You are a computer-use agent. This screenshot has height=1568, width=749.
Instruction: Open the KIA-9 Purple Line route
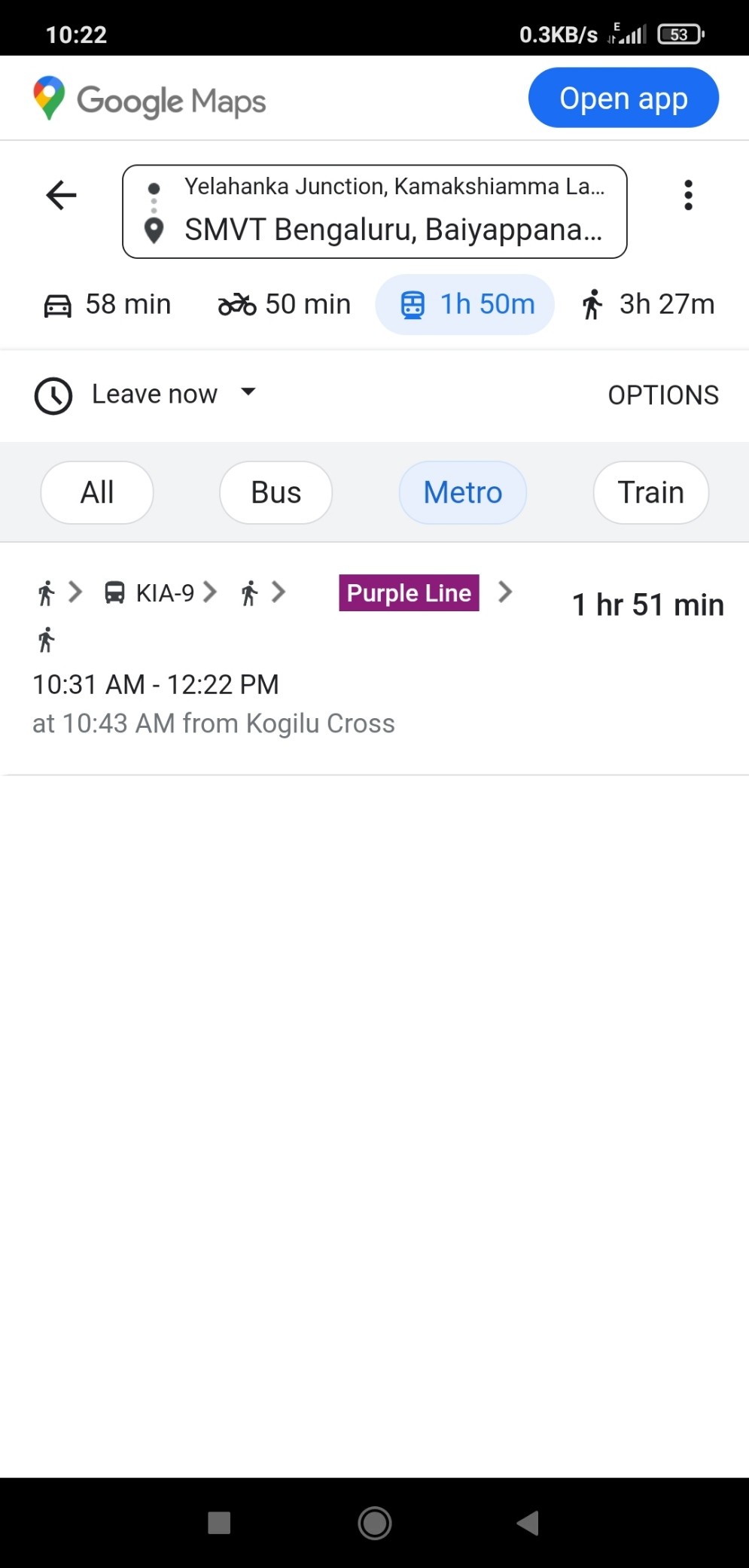(374, 658)
